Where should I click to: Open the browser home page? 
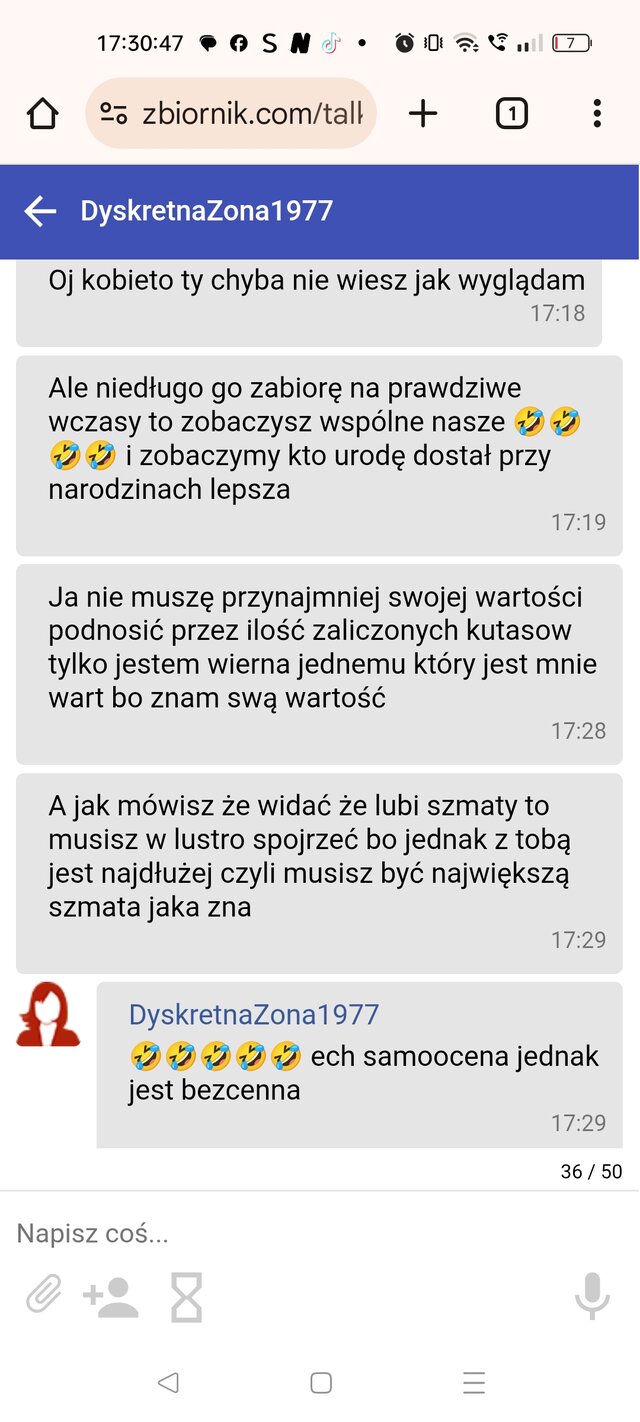coord(42,114)
